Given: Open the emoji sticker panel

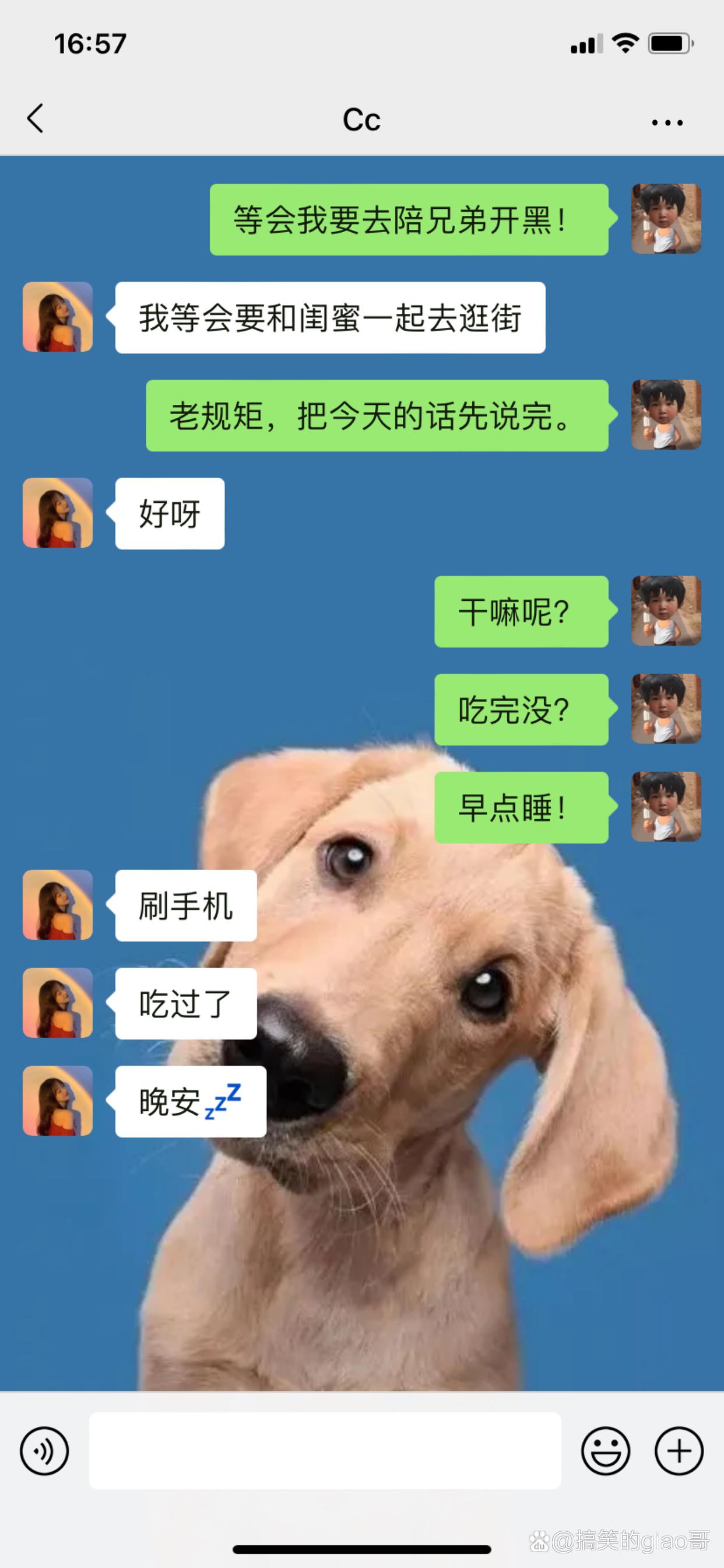Looking at the screenshot, I should pyautogui.click(x=605, y=1451).
